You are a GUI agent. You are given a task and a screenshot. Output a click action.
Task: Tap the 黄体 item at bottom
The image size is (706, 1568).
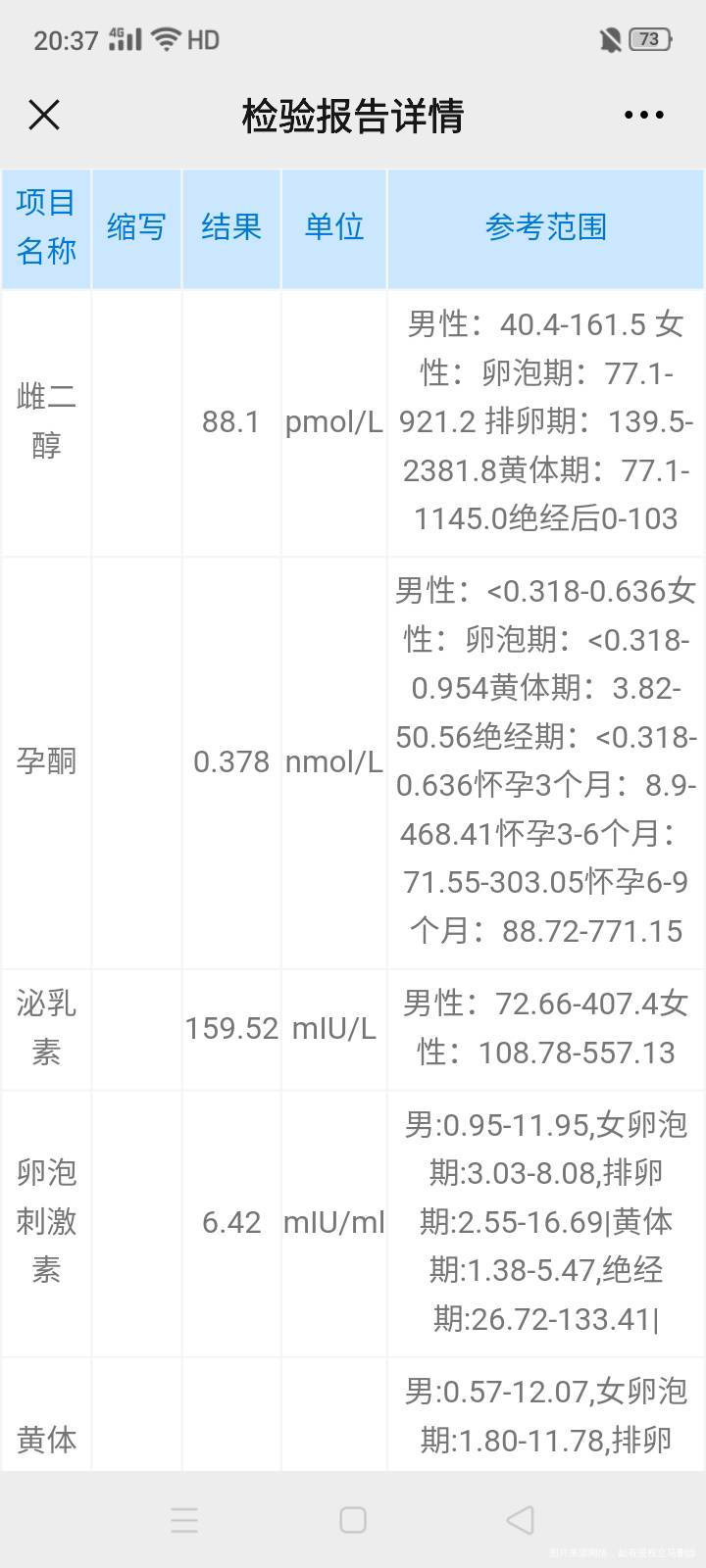tap(46, 1440)
